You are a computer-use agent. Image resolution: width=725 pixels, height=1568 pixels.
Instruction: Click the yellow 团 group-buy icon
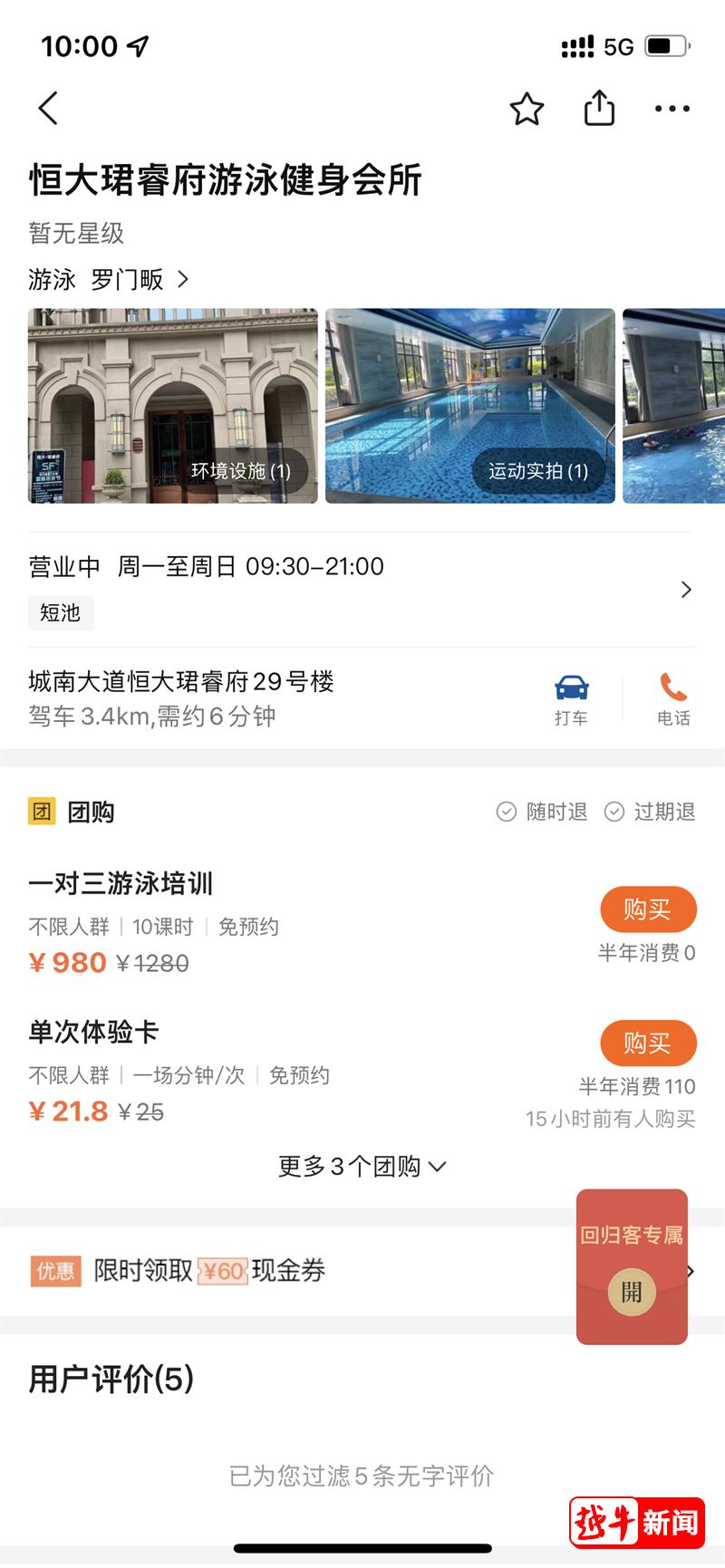tap(40, 812)
